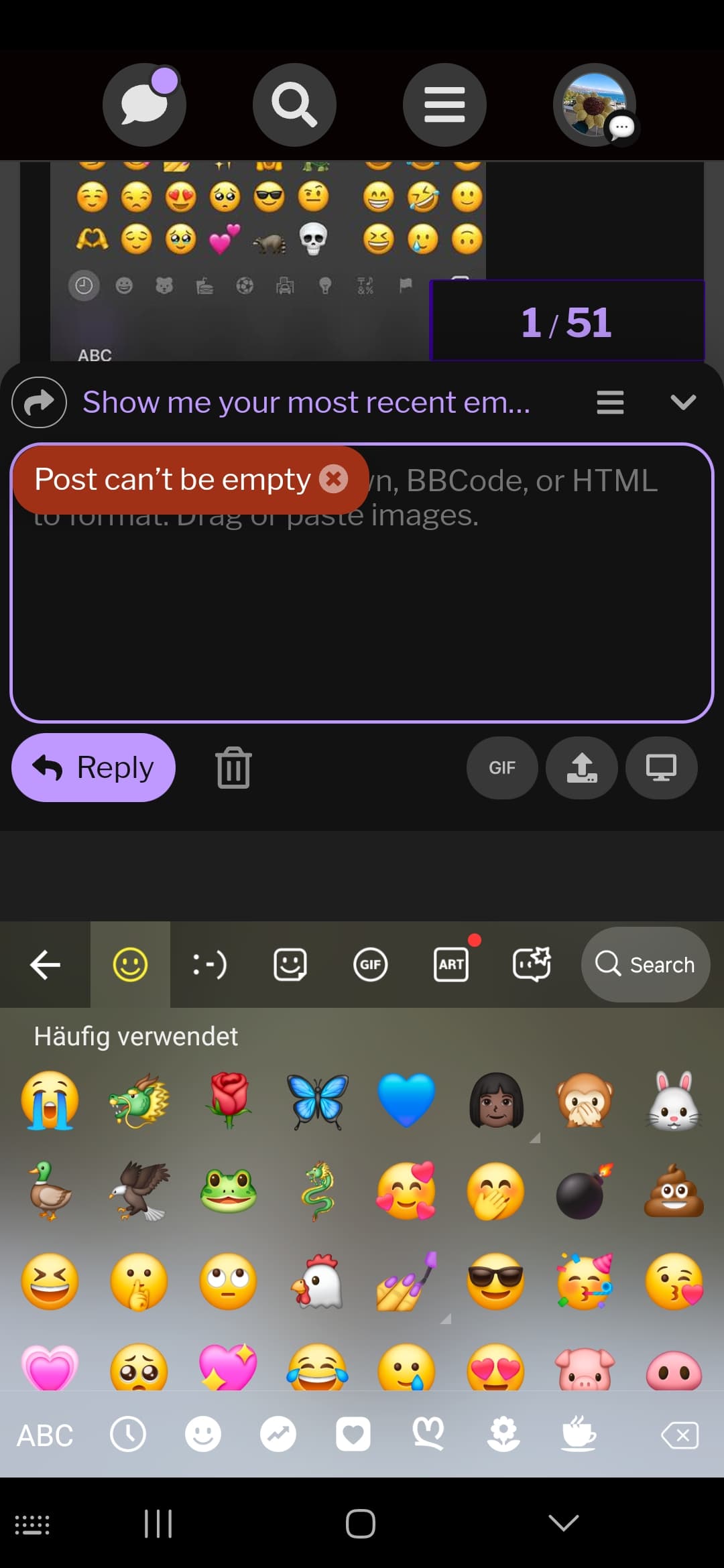Open the chat notifications bubble icon
The height and width of the screenshot is (1568, 724).
pyautogui.click(x=144, y=105)
